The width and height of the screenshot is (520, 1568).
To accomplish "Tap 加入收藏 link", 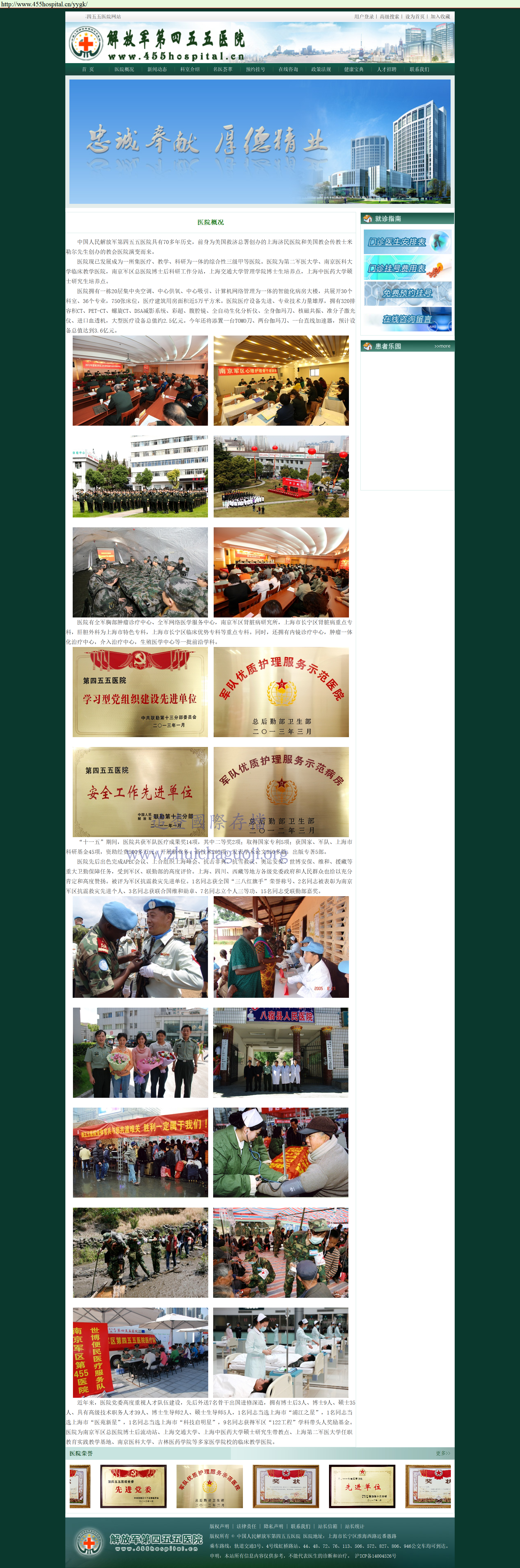I will [440, 16].
